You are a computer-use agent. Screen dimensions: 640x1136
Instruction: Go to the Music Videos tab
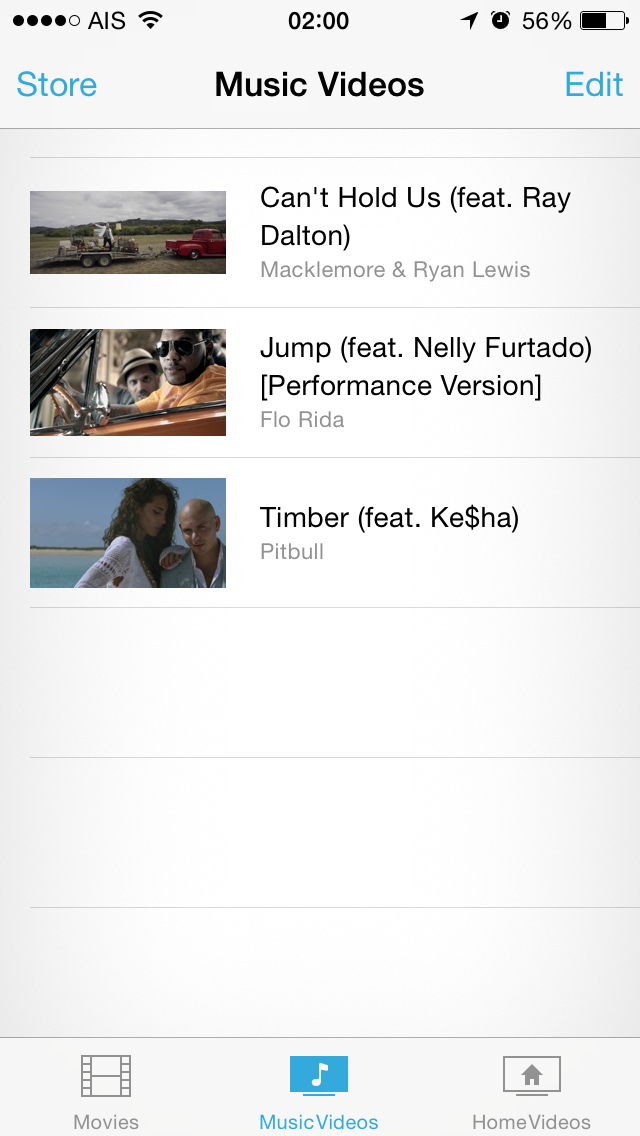coord(319,1090)
